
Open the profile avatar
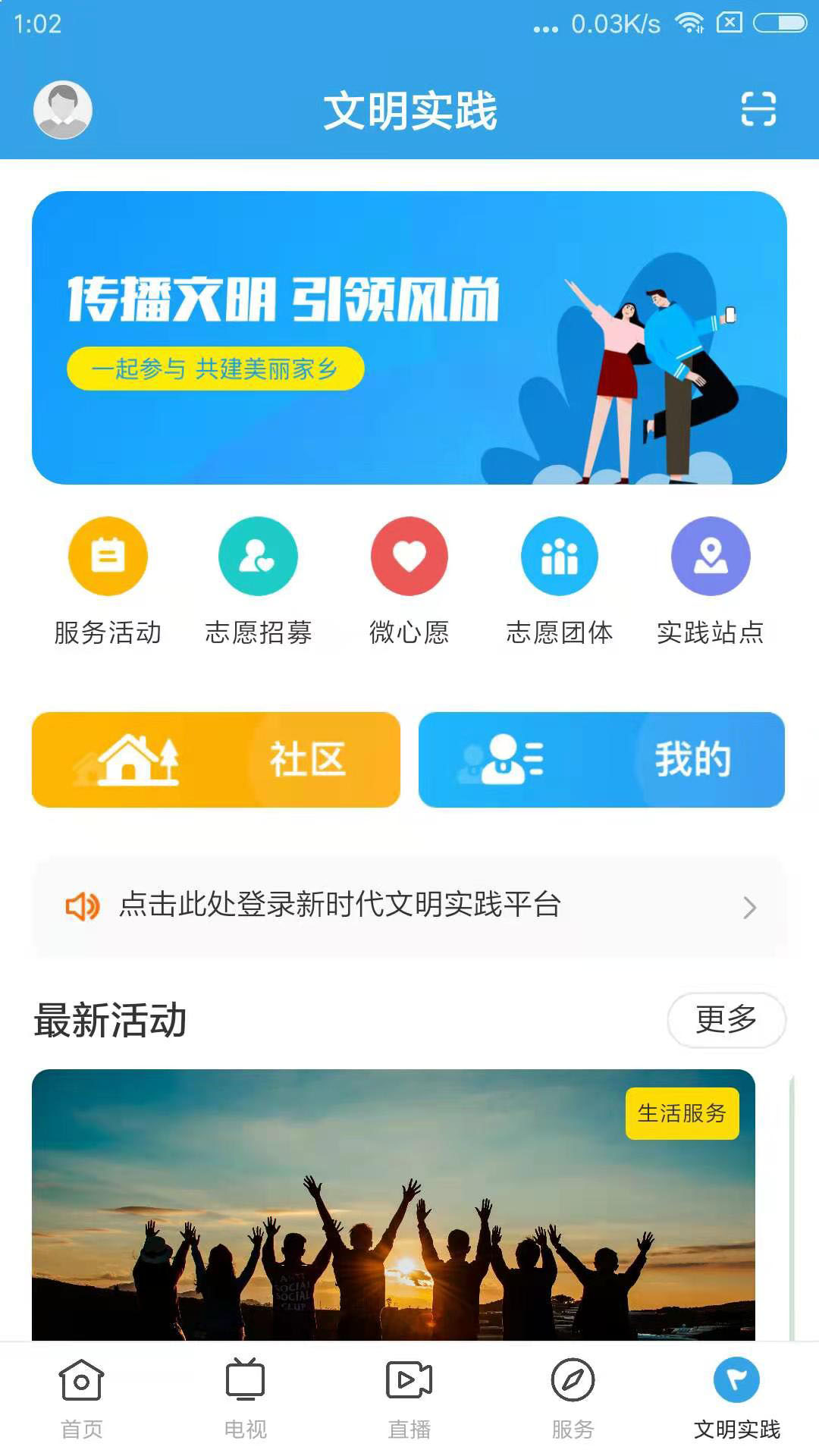[x=63, y=110]
